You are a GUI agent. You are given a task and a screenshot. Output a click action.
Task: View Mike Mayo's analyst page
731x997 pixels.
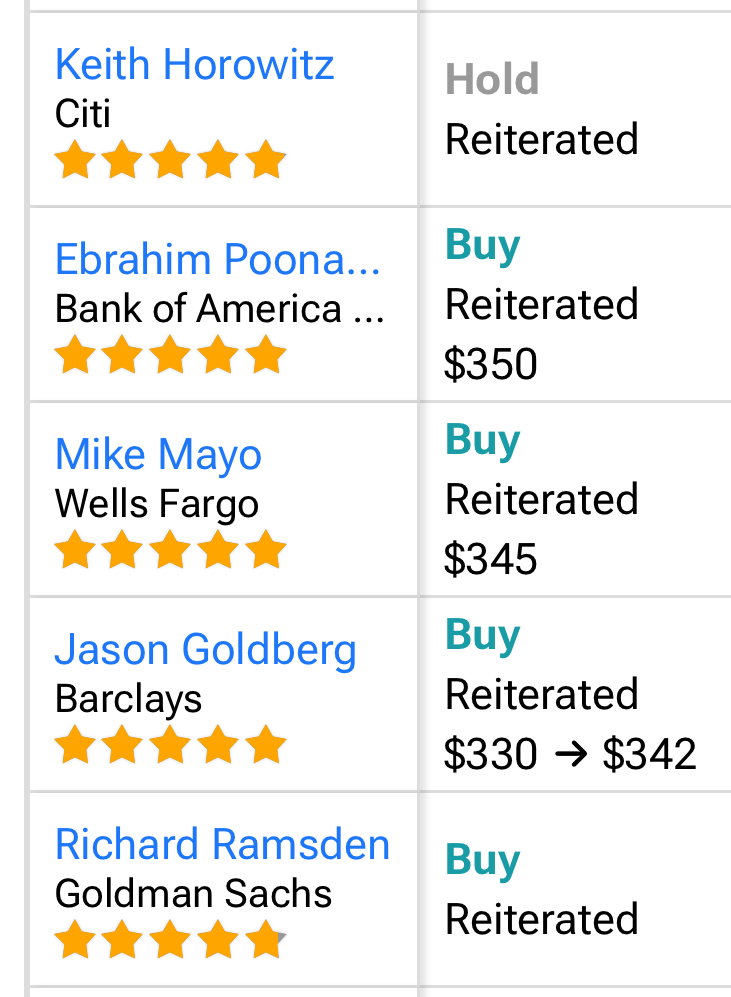coord(158,455)
